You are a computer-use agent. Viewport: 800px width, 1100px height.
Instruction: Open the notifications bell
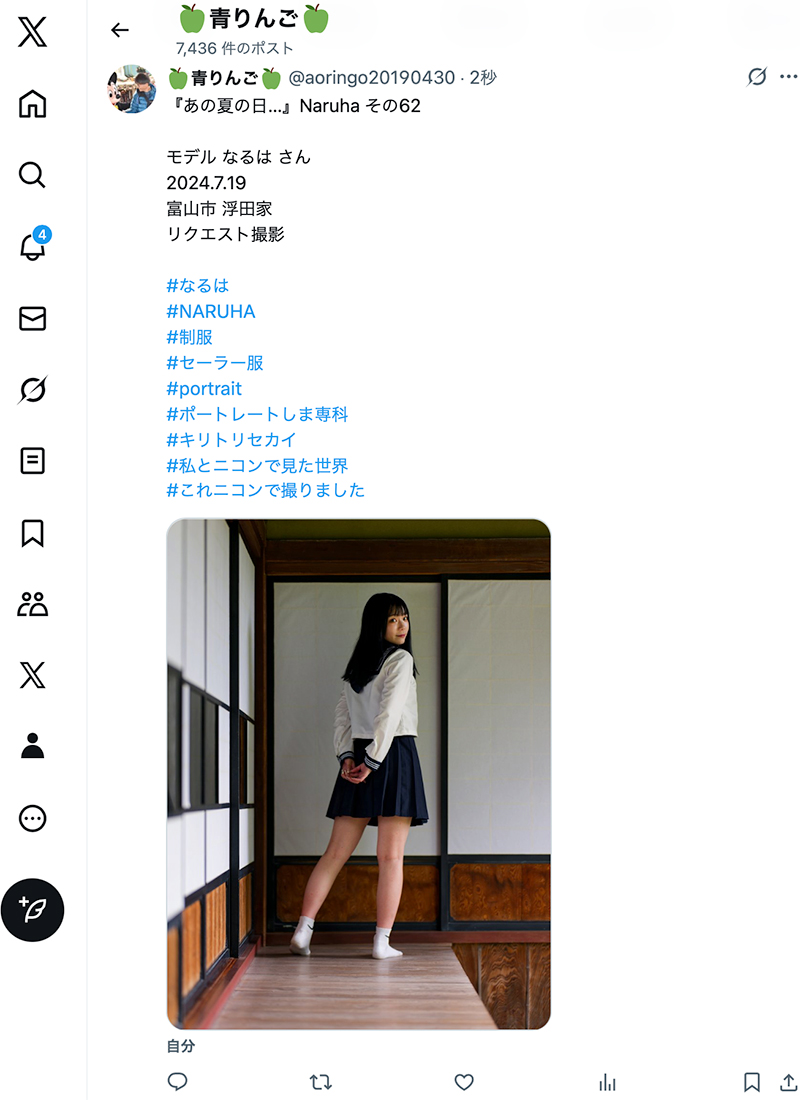pos(32,245)
